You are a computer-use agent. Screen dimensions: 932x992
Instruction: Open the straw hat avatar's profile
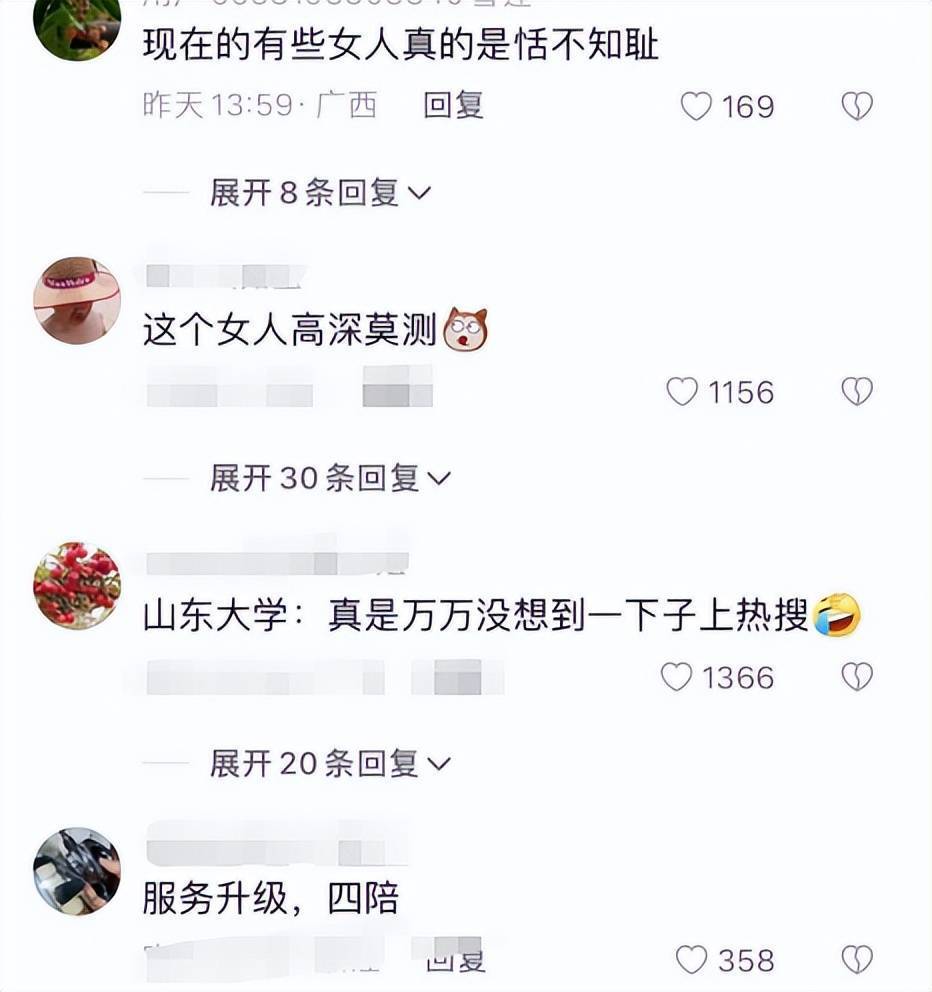coord(77,300)
